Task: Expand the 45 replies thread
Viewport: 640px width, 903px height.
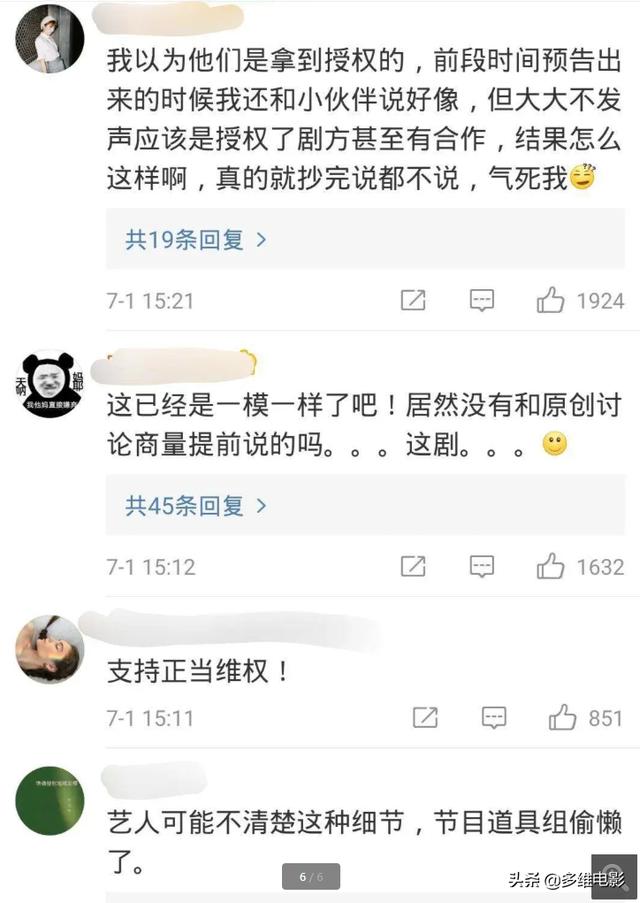Action: (x=196, y=506)
